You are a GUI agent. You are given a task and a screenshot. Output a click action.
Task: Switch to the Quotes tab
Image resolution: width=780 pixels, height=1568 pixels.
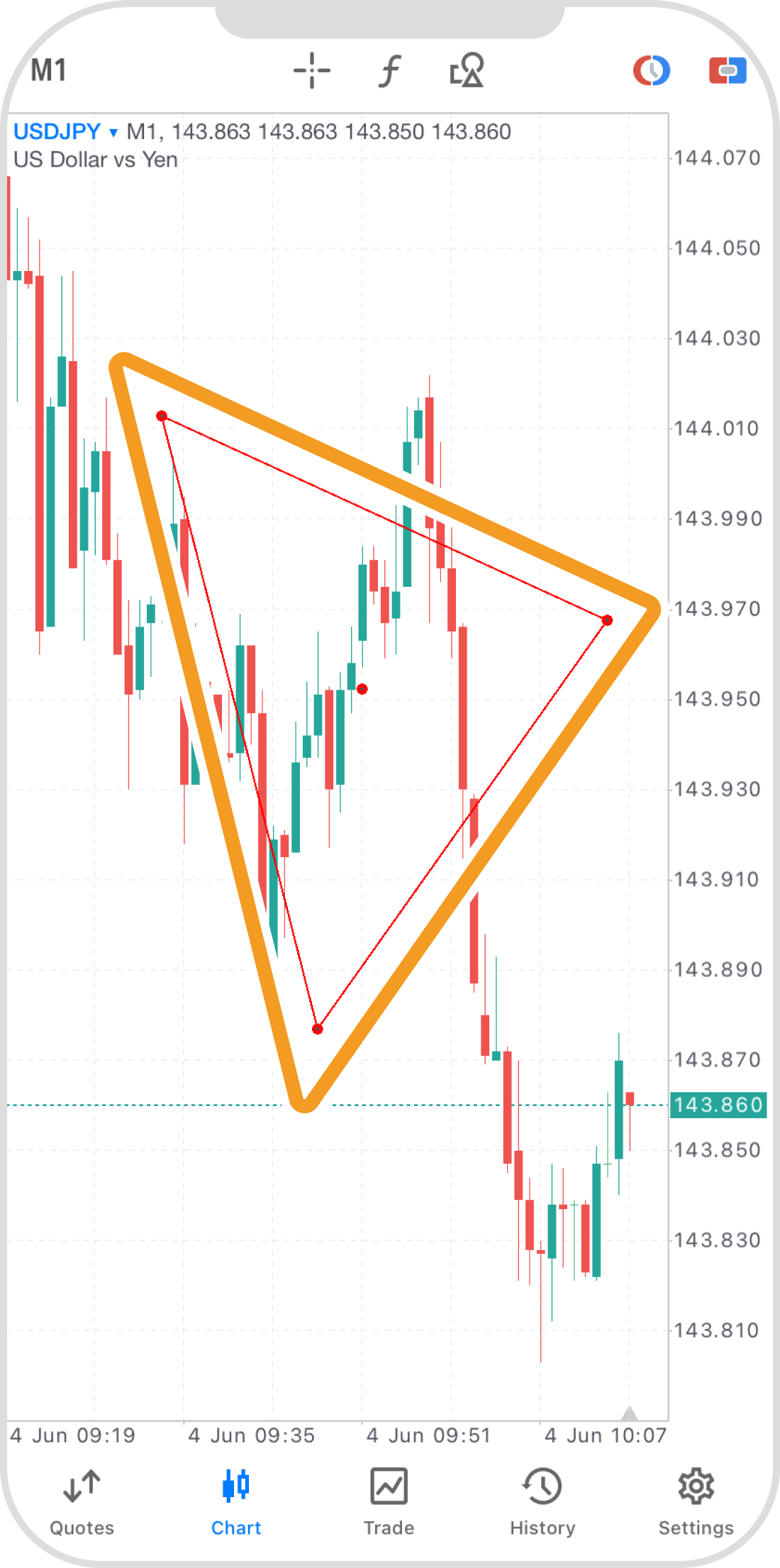(82, 1501)
